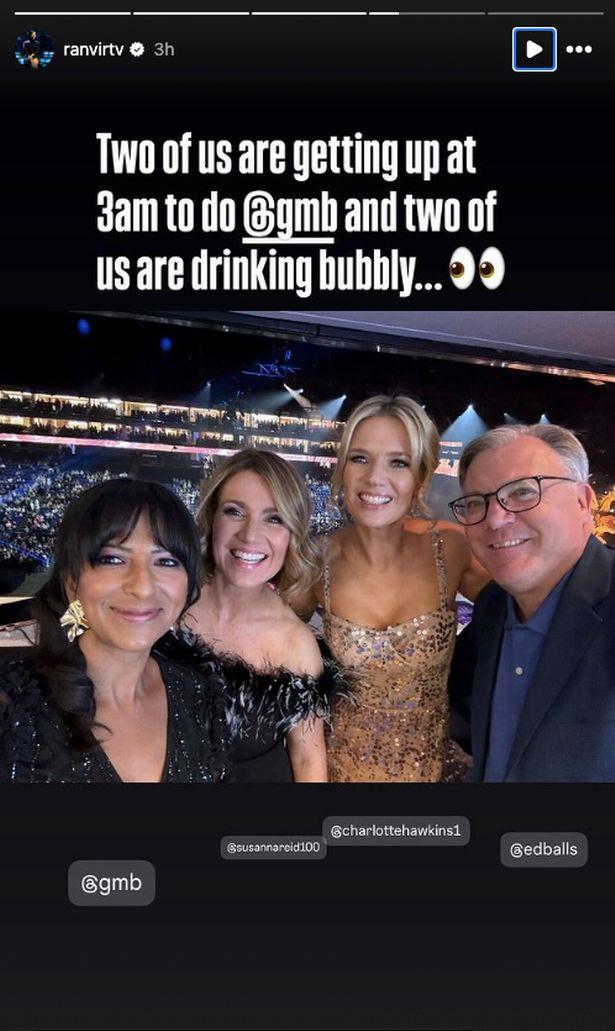Open ranvirtv's profile from the avatar

[x=35, y=49]
